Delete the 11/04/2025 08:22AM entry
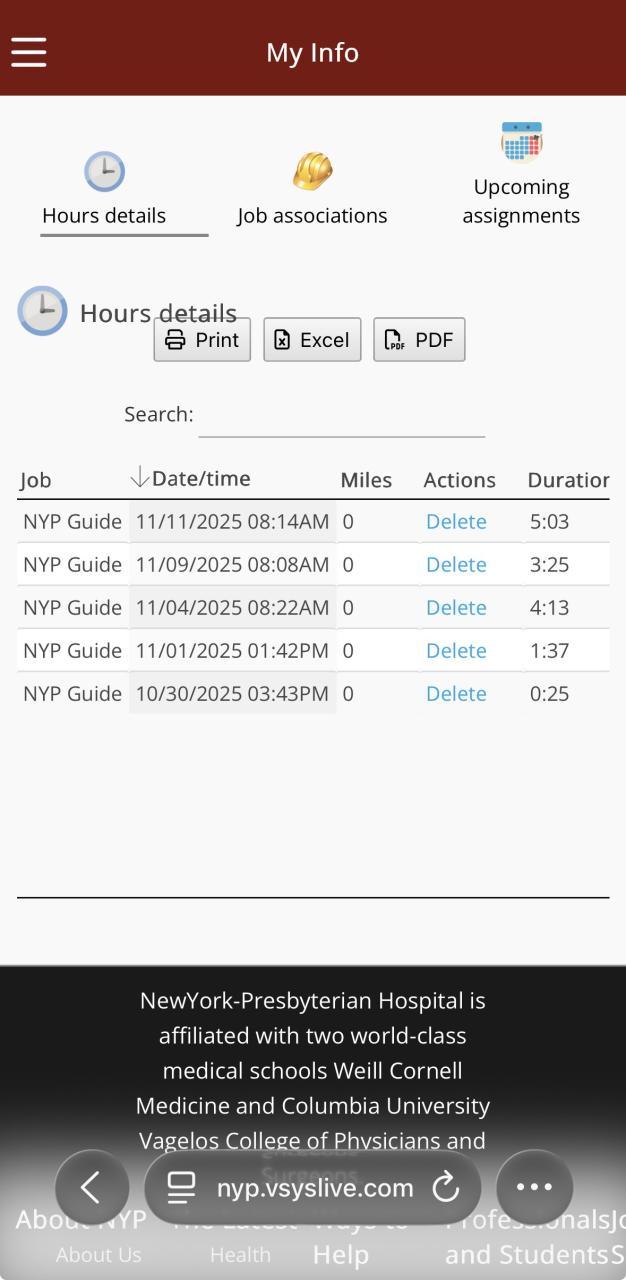Viewport: 626px width, 1280px height. [x=456, y=608]
